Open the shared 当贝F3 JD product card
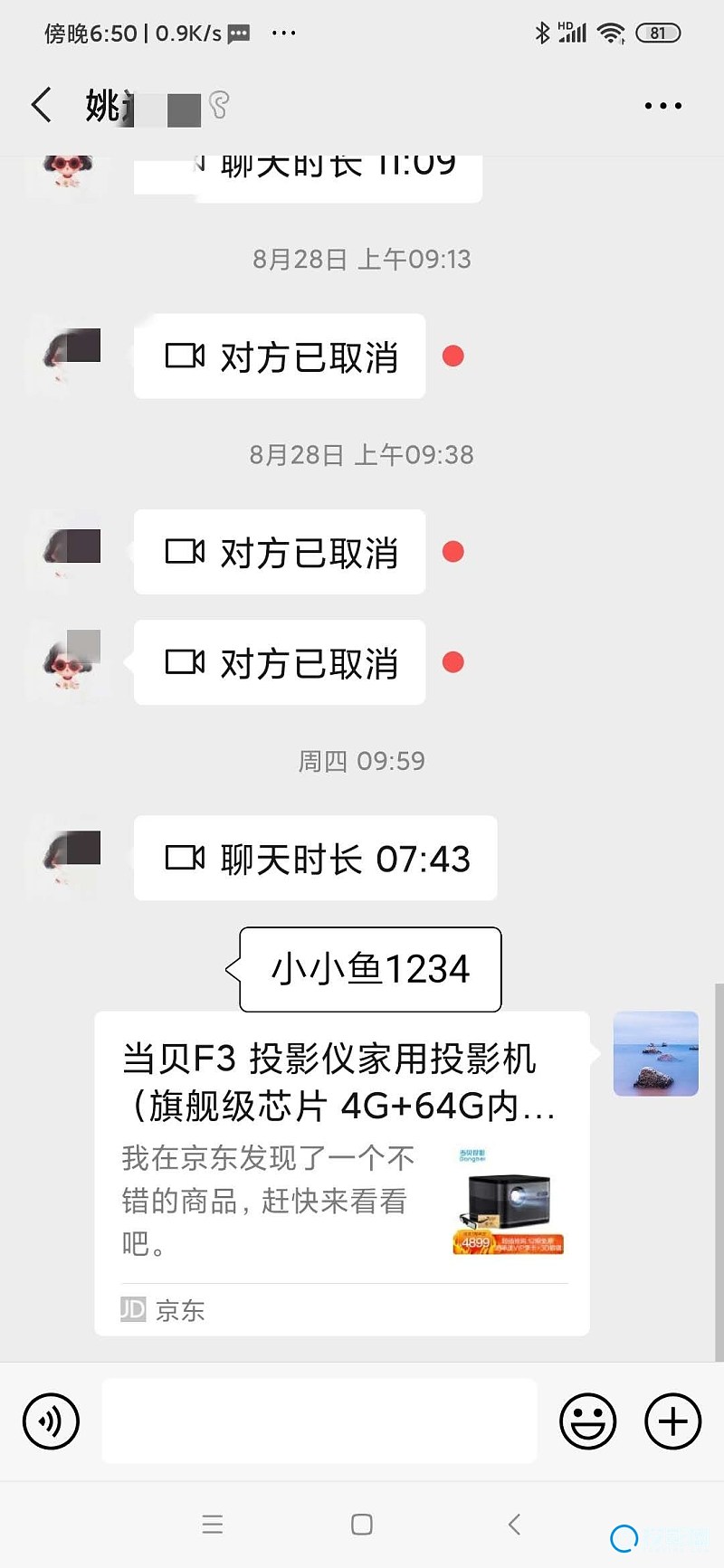 342,1173
